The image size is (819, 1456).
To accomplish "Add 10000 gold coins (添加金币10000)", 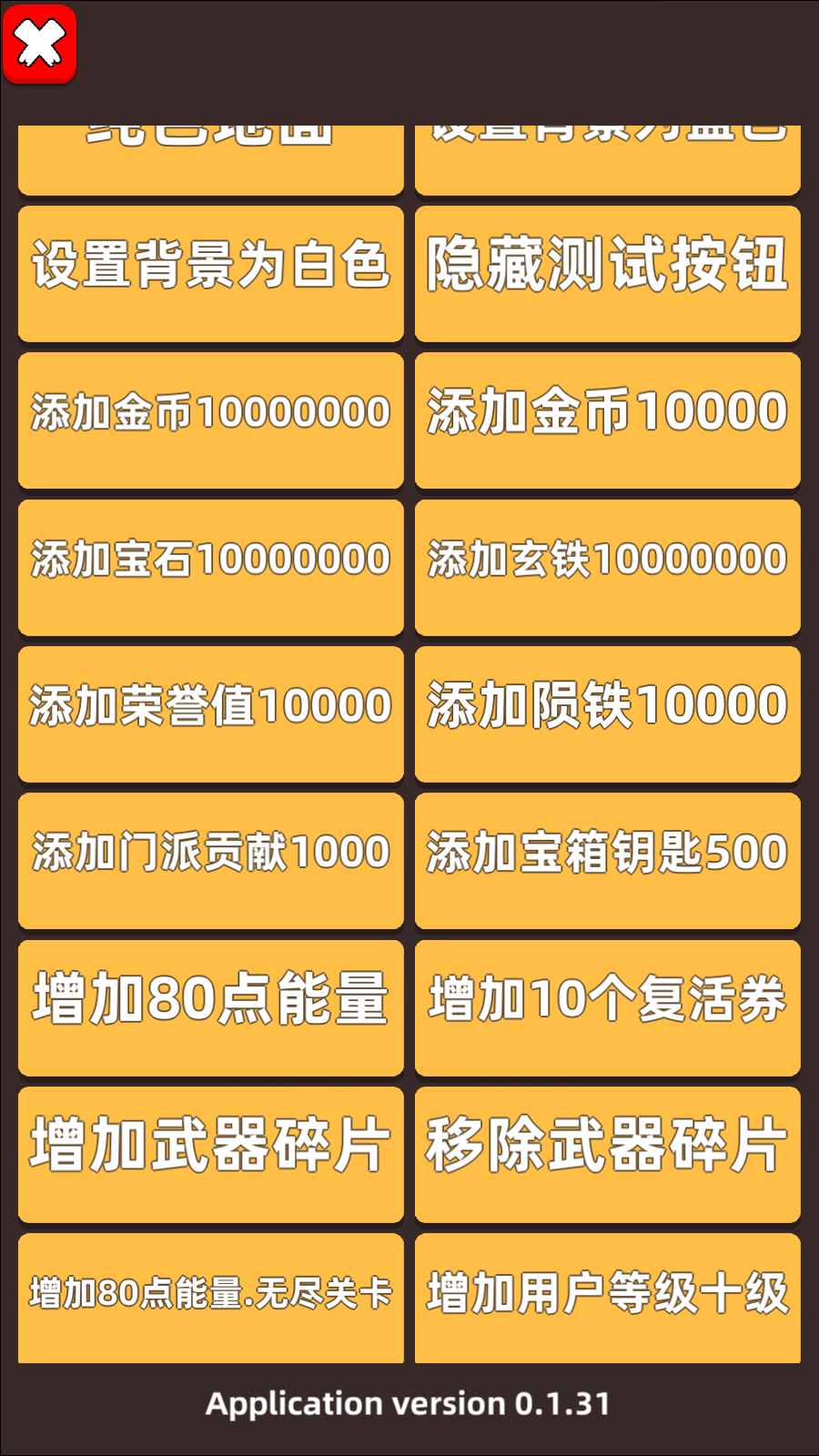I will 608,419.
